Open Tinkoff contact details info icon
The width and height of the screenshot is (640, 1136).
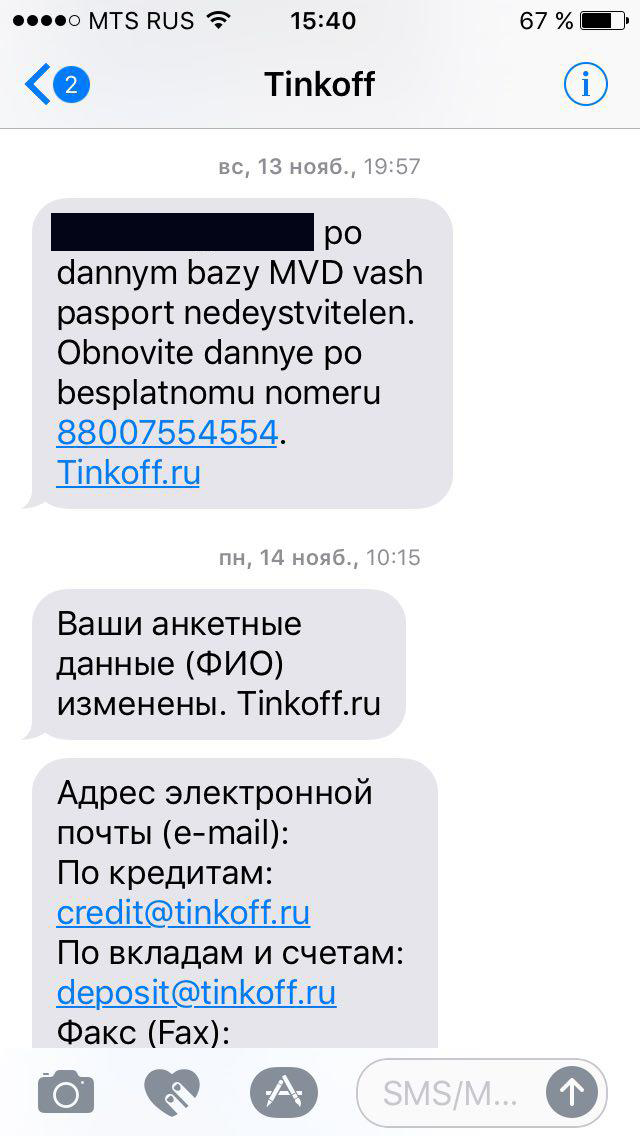click(586, 85)
